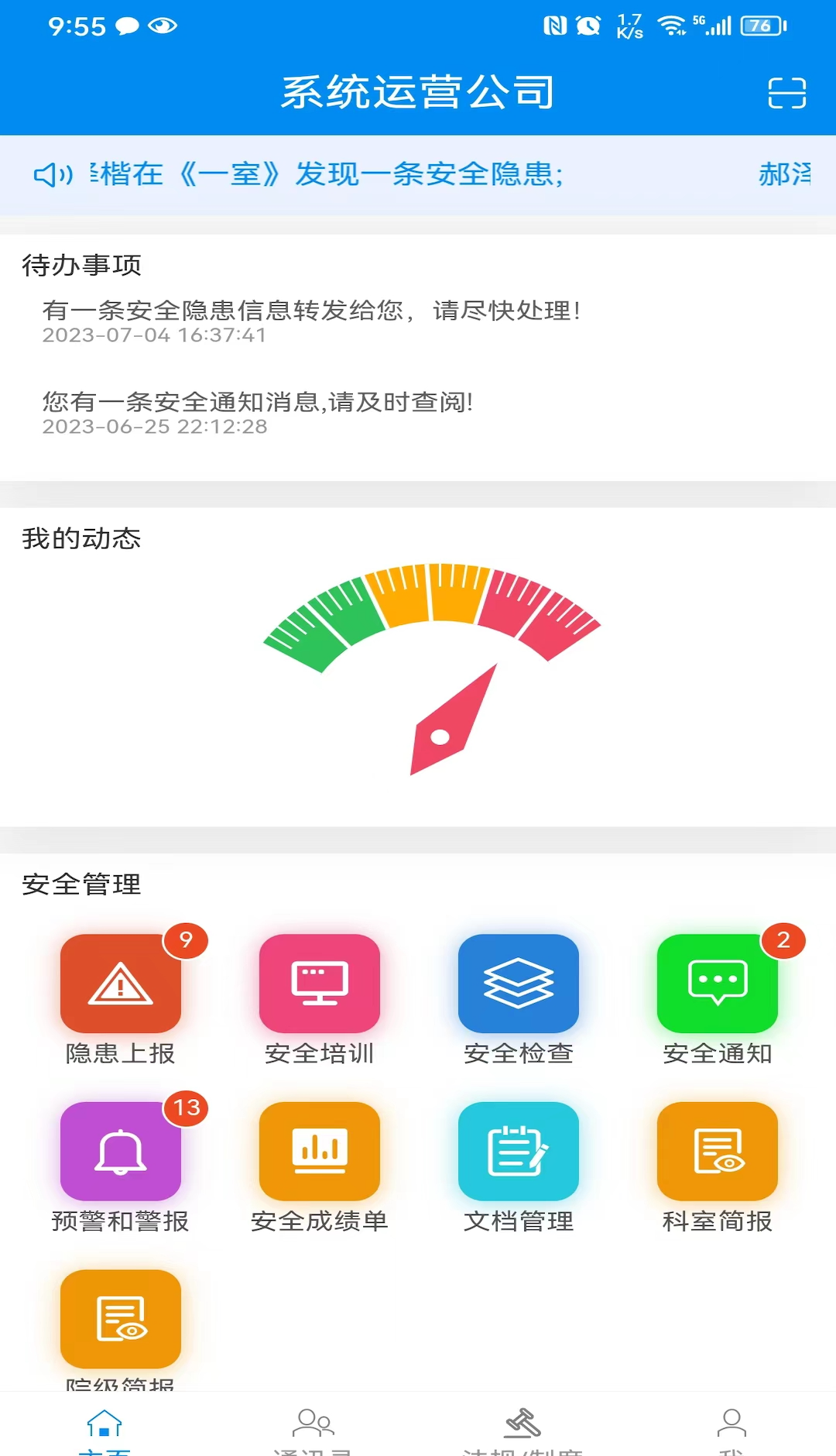
Task: Open the 科室简报 department briefing icon
Action: pyautogui.click(x=717, y=1152)
